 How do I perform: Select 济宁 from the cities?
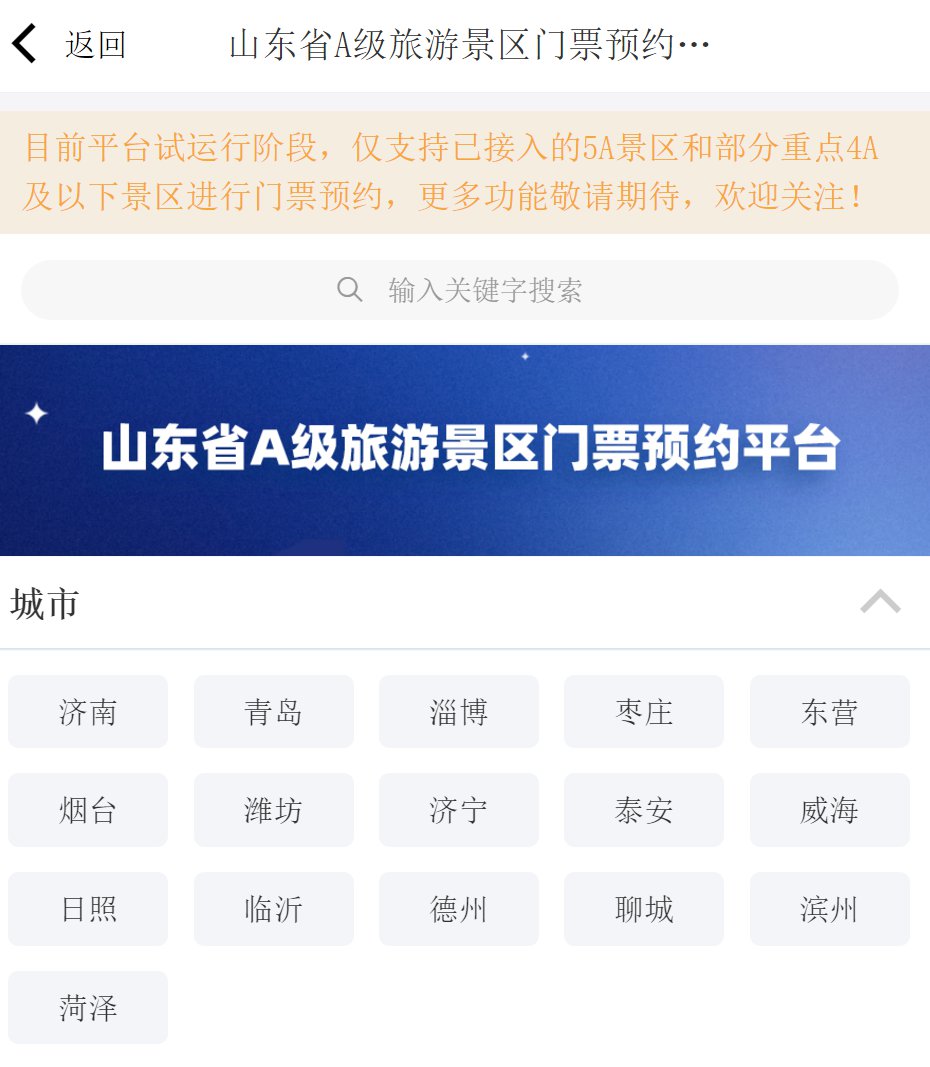click(x=459, y=810)
